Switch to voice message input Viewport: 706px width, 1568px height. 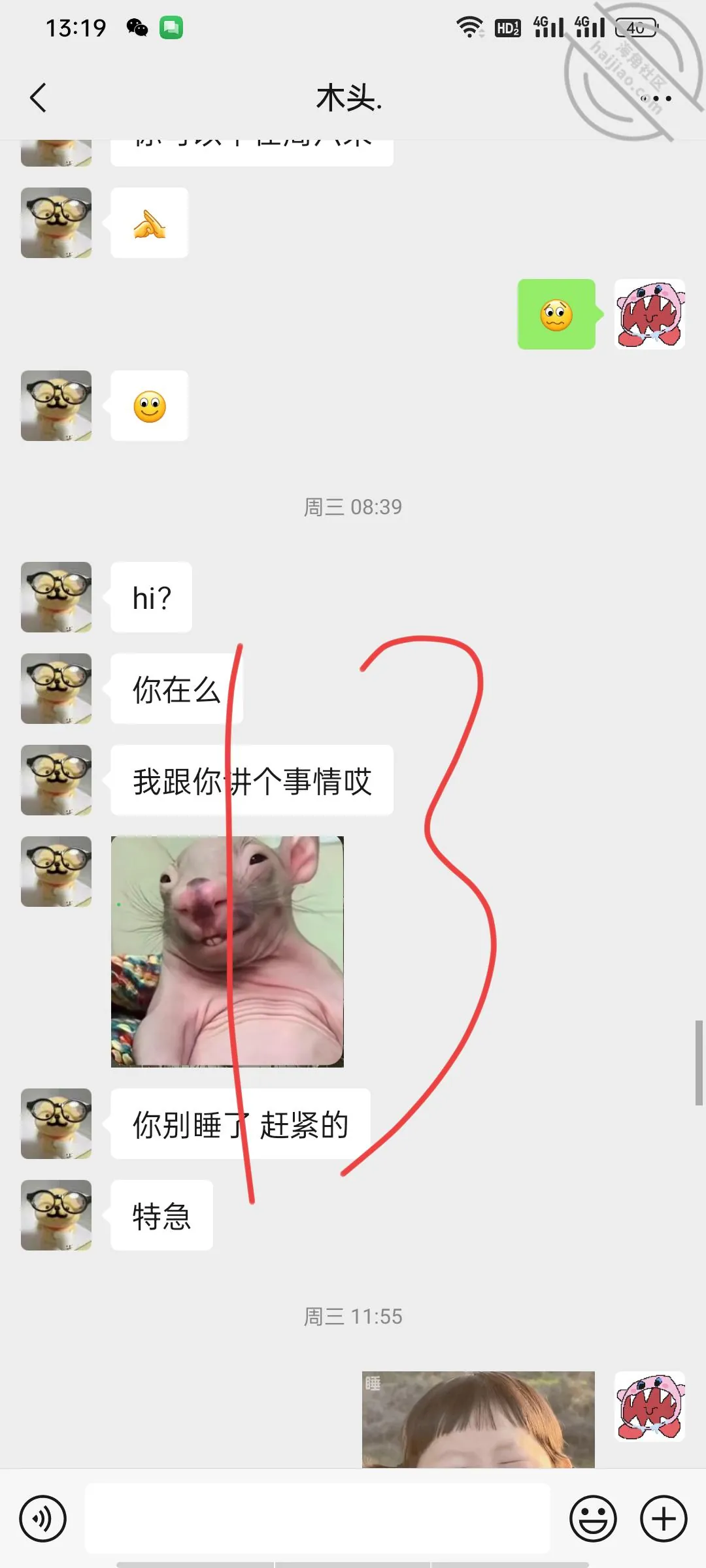(x=43, y=1518)
